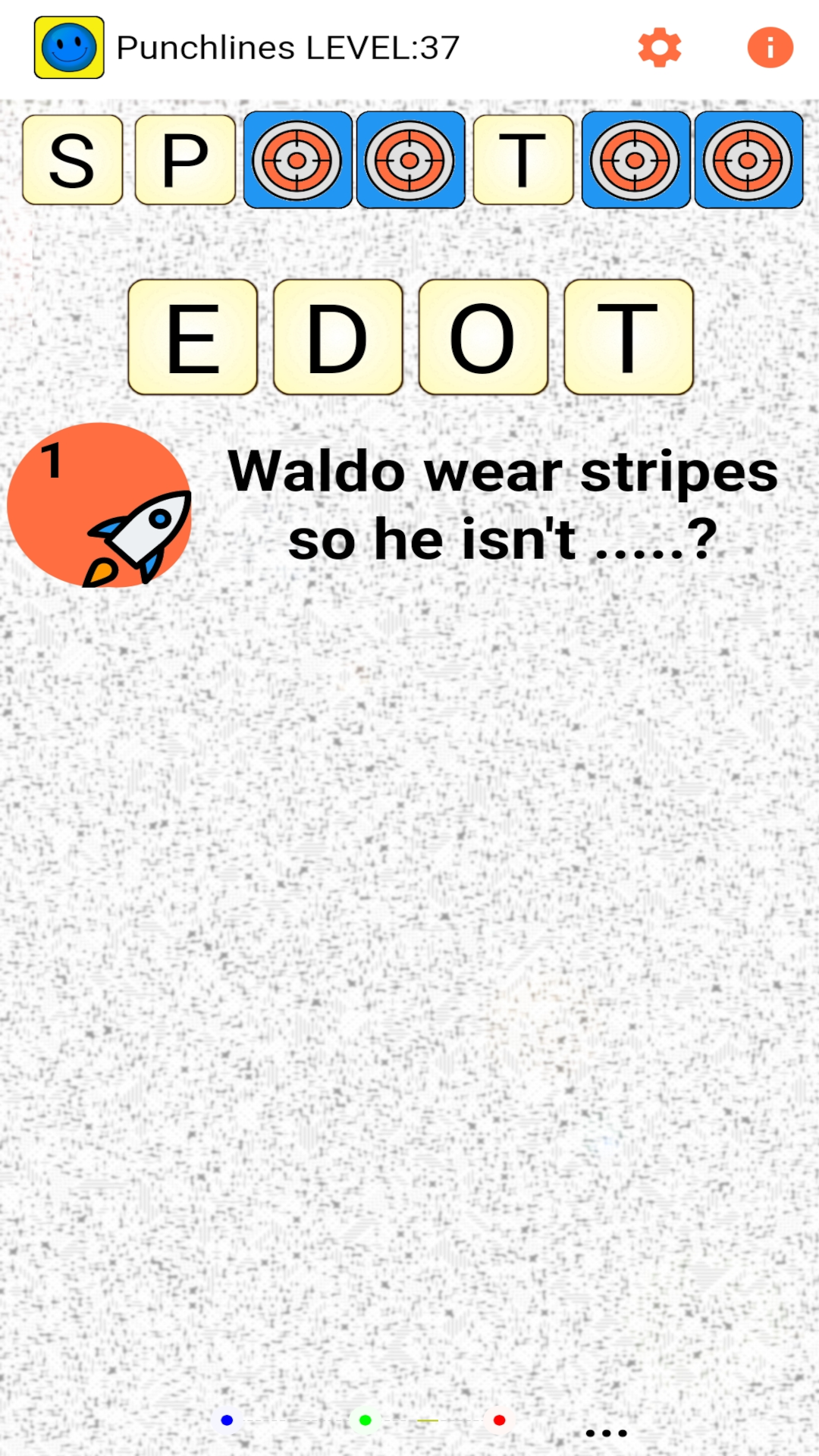
Task: Pick the T tile next to O
Action: click(628, 337)
